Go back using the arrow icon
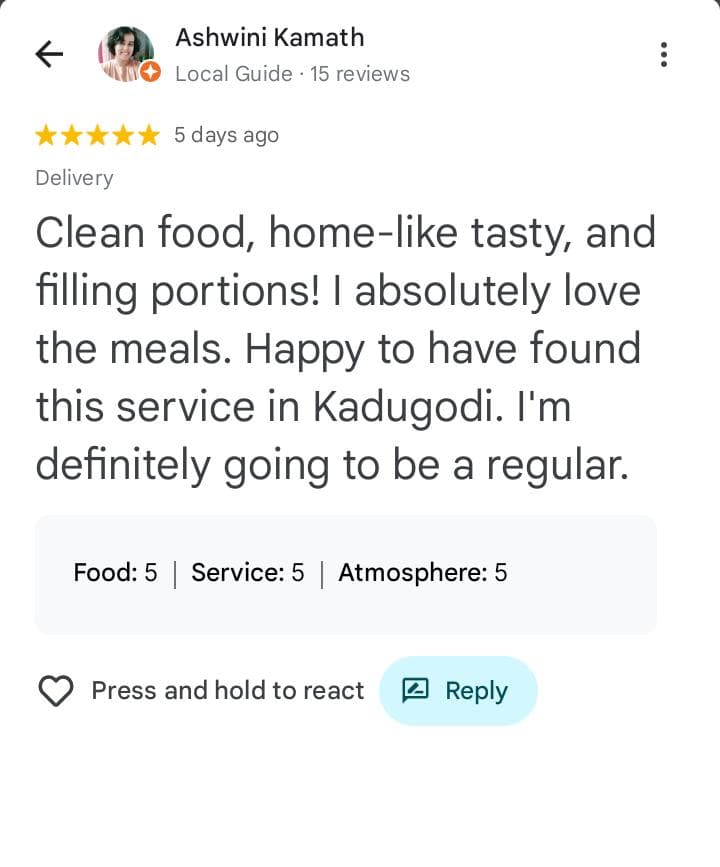 pyautogui.click(x=49, y=55)
